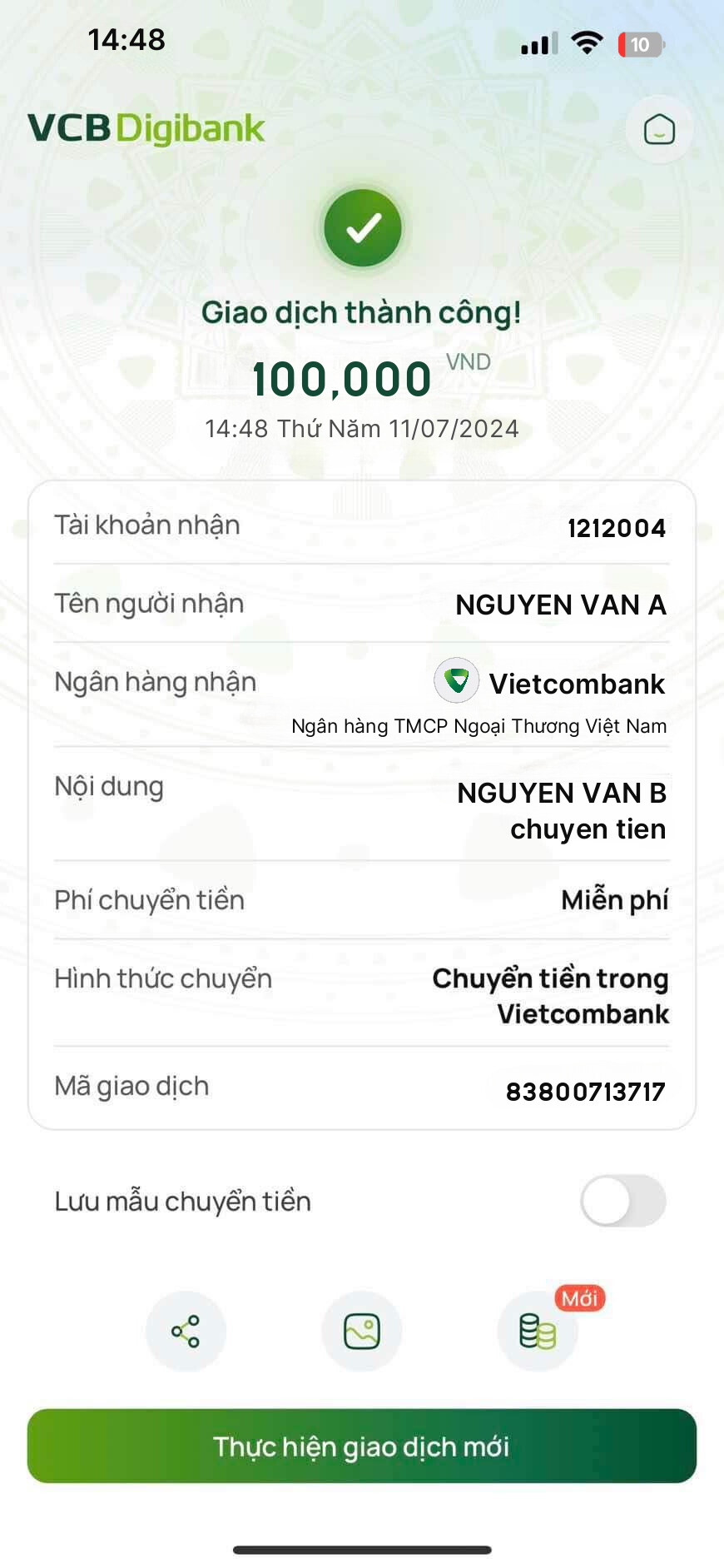Share the transaction receipt
This screenshot has width=724, height=1568.
(186, 1332)
